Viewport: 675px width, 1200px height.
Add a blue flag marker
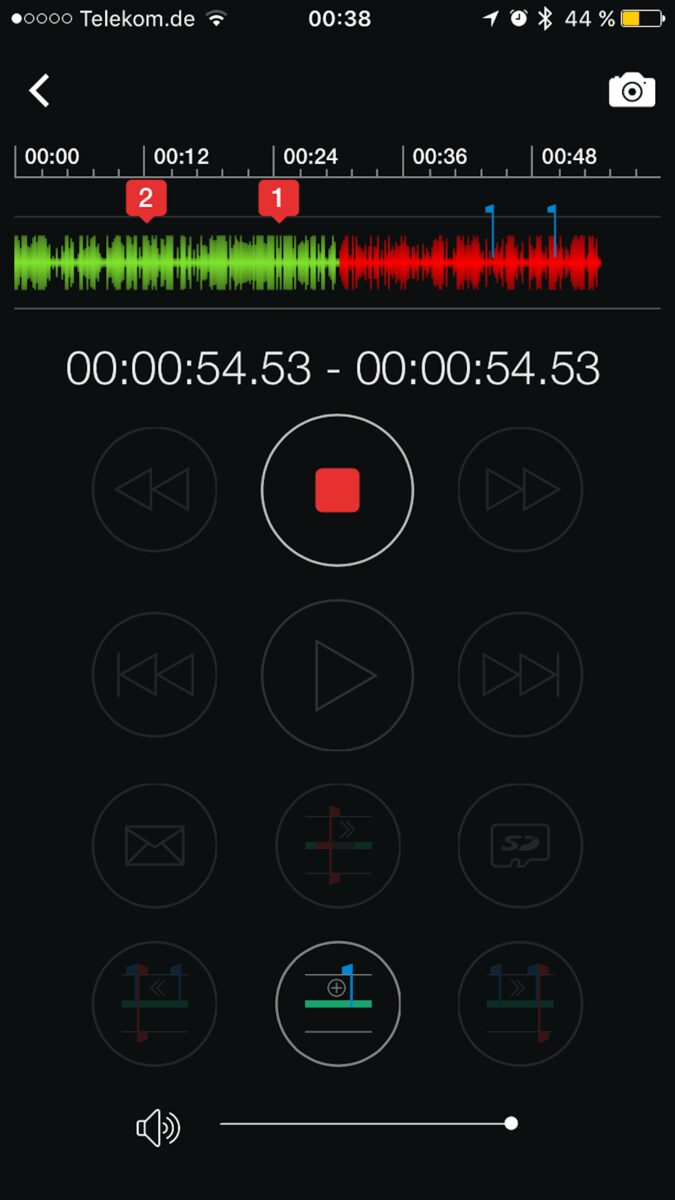coord(338,1004)
